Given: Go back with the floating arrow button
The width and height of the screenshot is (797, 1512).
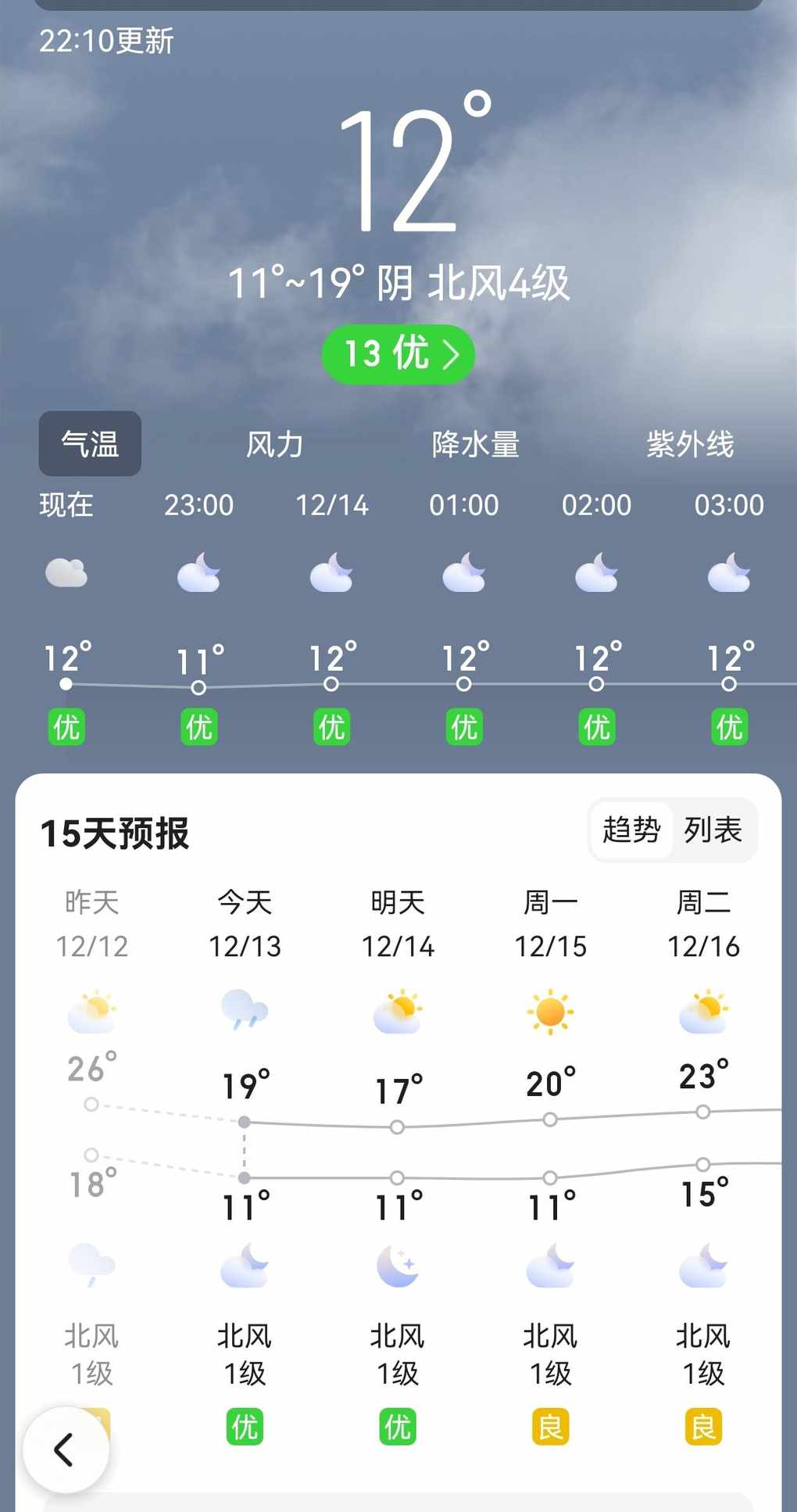Looking at the screenshot, I should click(x=66, y=1449).
